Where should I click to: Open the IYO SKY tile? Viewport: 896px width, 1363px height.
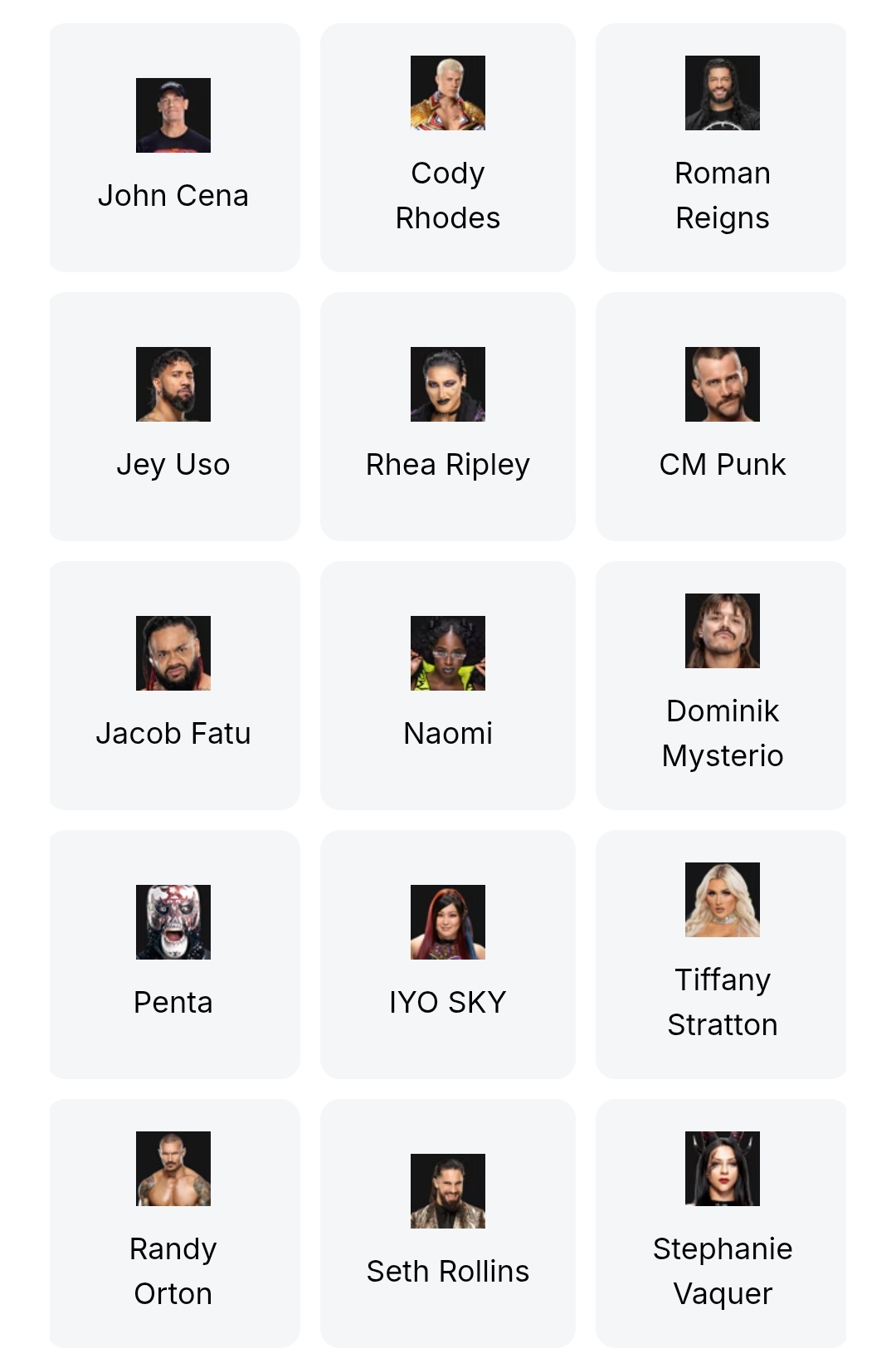pyautogui.click(x=448, y=955)
